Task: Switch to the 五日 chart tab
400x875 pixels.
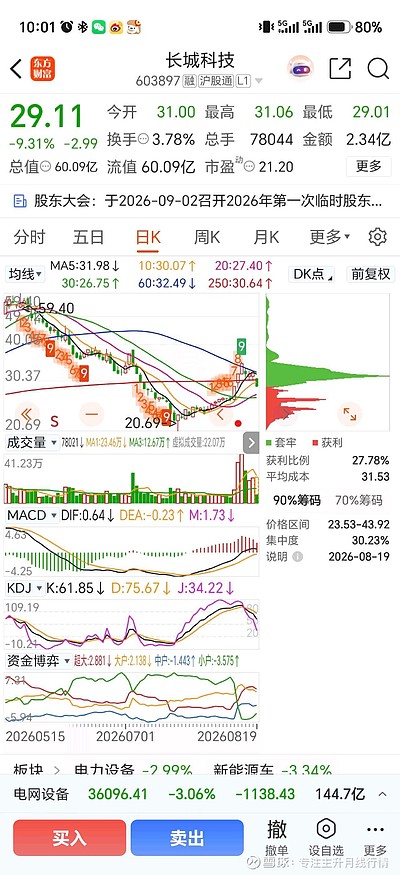Action: pyautogui.click(x=88, y=237)
